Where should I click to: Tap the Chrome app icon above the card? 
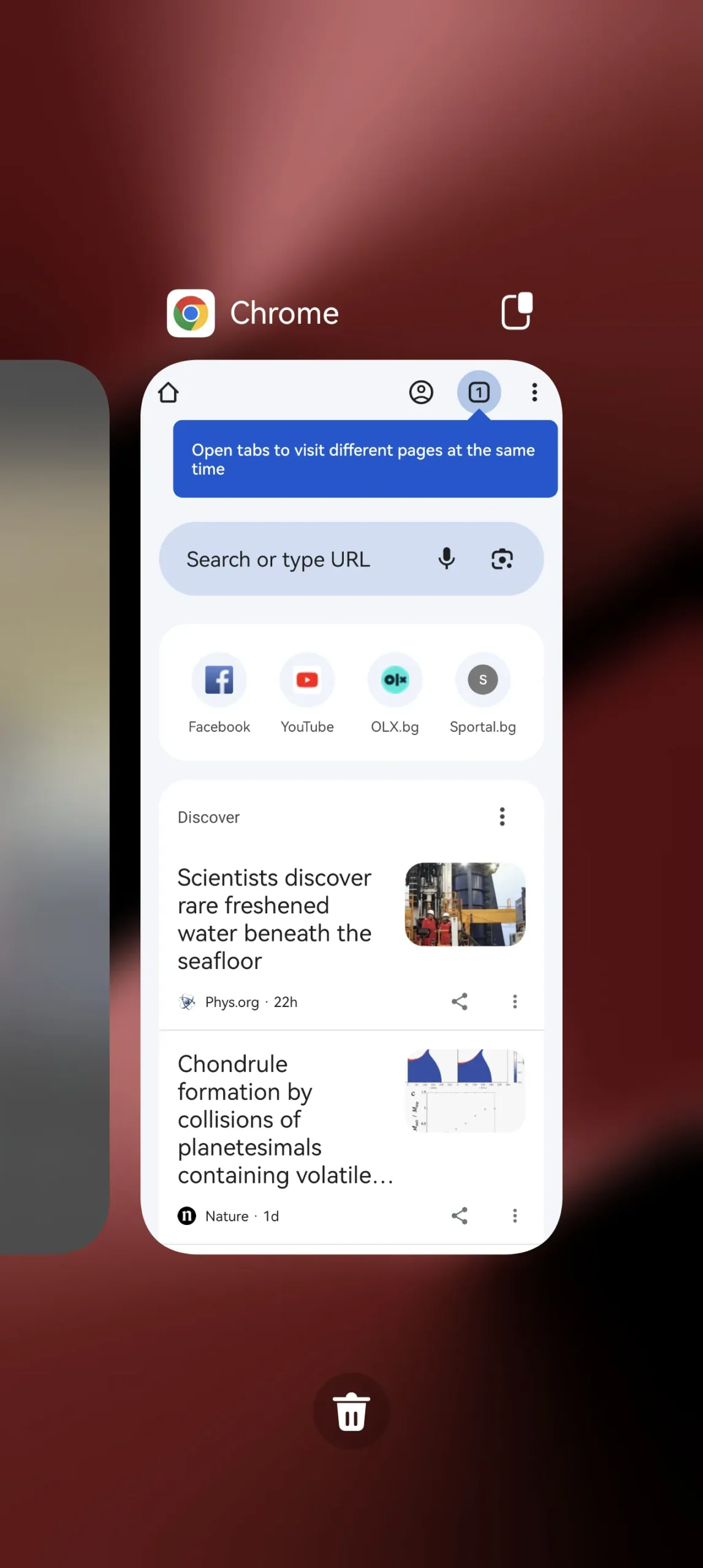click(x=191, y=313)
